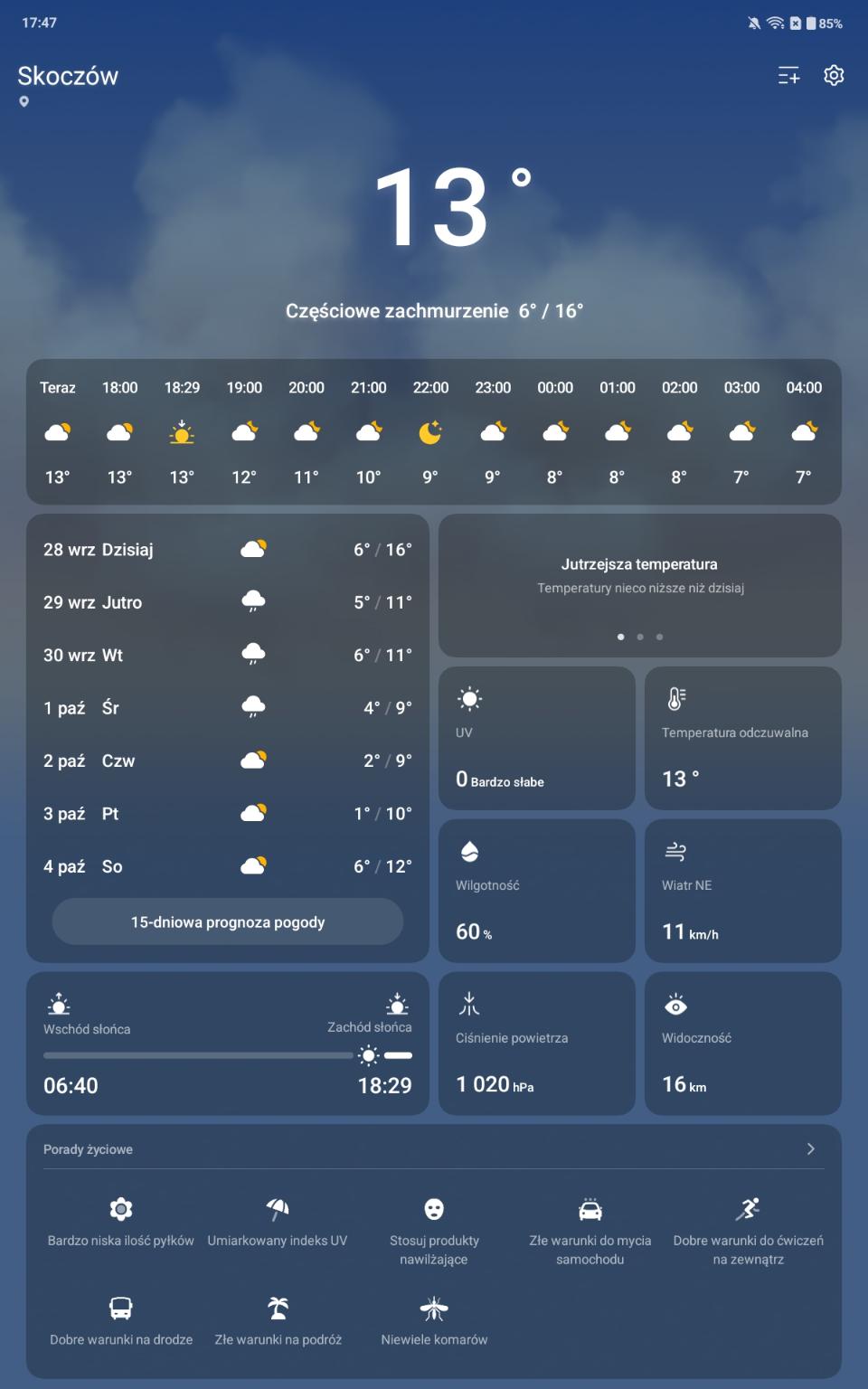
Task: Open Ciśnienie powietrza pressure card
Action: pos(536,1044)
